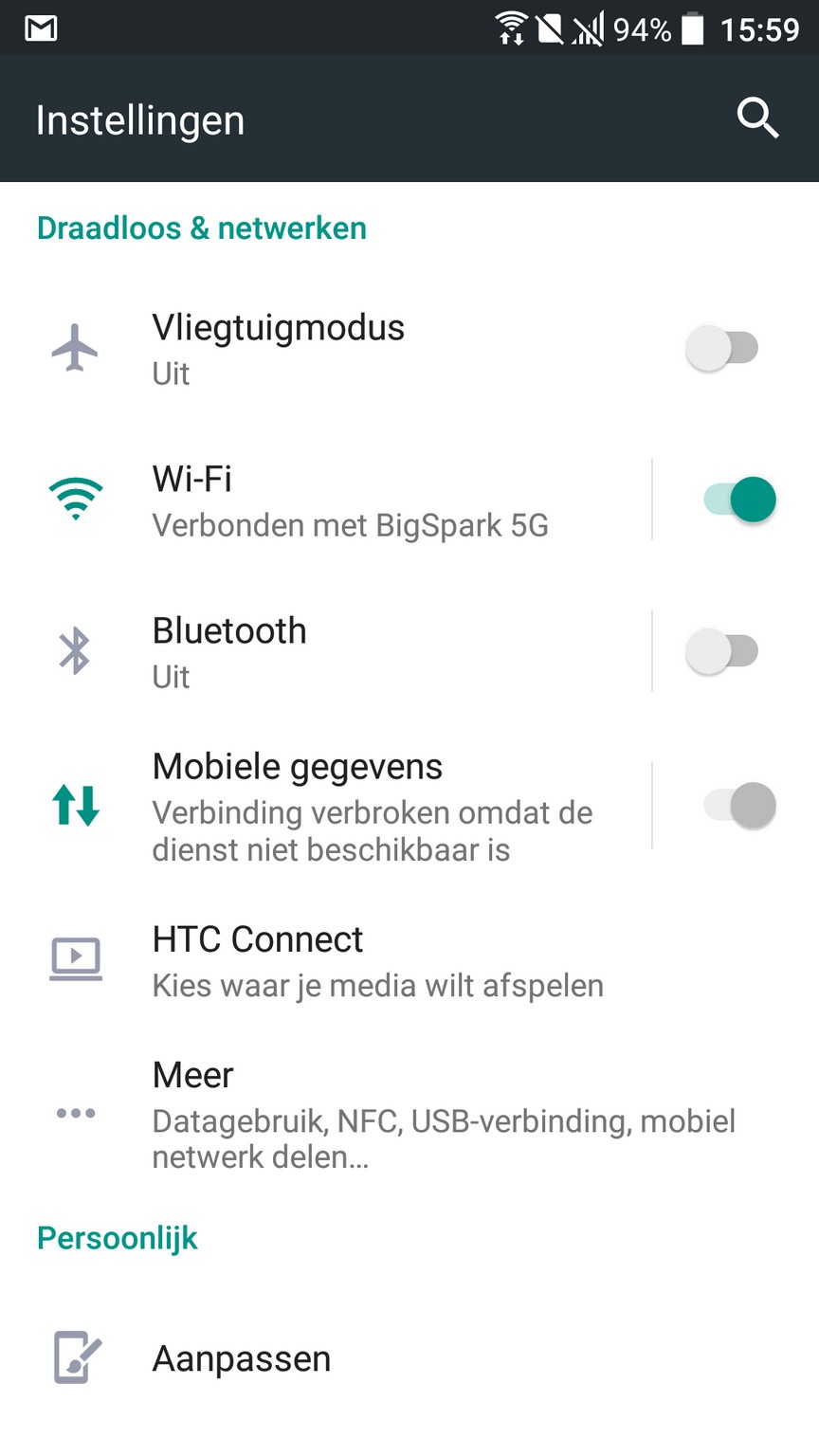Enable the Bluetooth switch
Screen dimensions: 819x1456
722,651
